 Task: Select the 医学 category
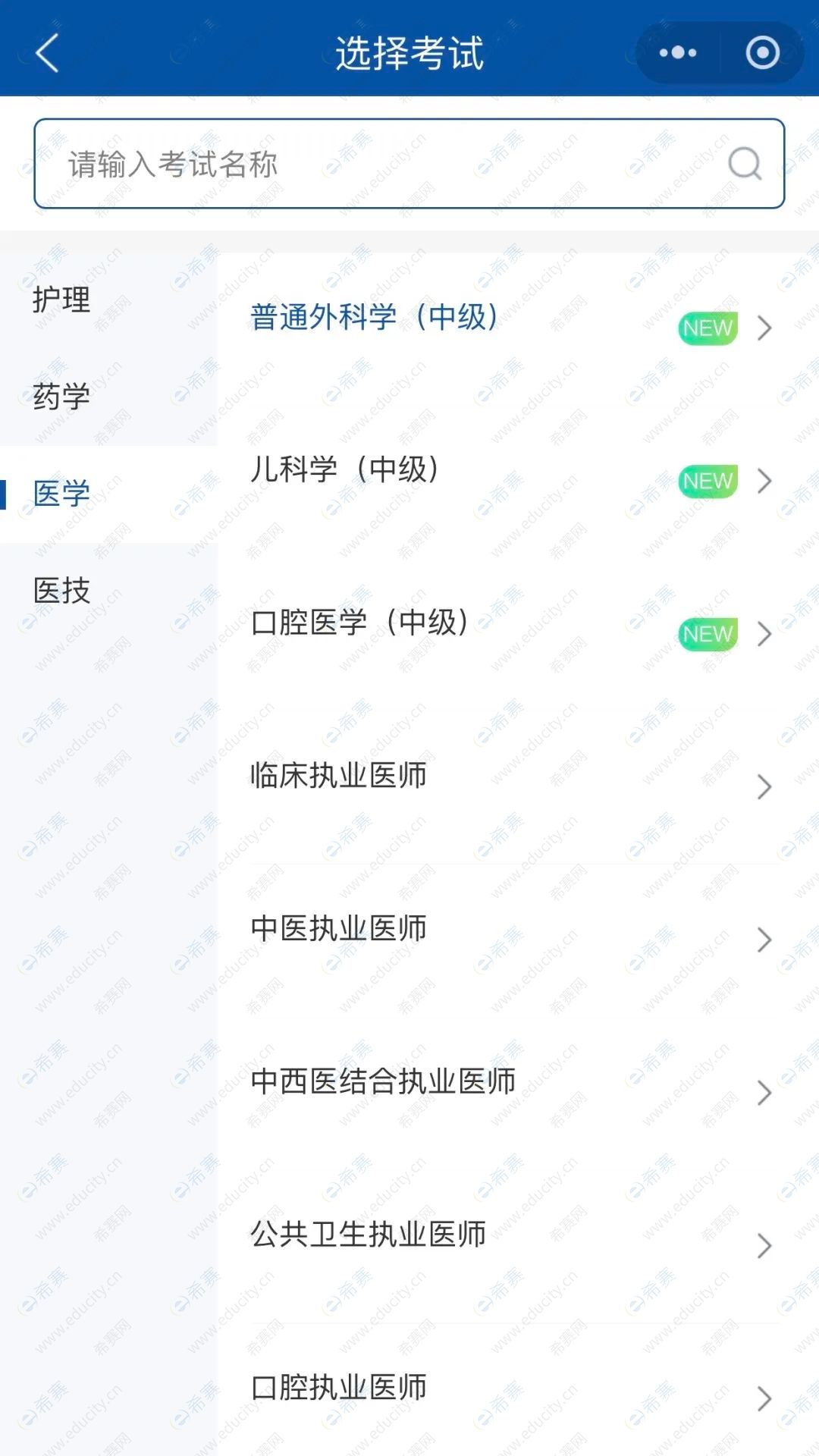click(62, 494)
